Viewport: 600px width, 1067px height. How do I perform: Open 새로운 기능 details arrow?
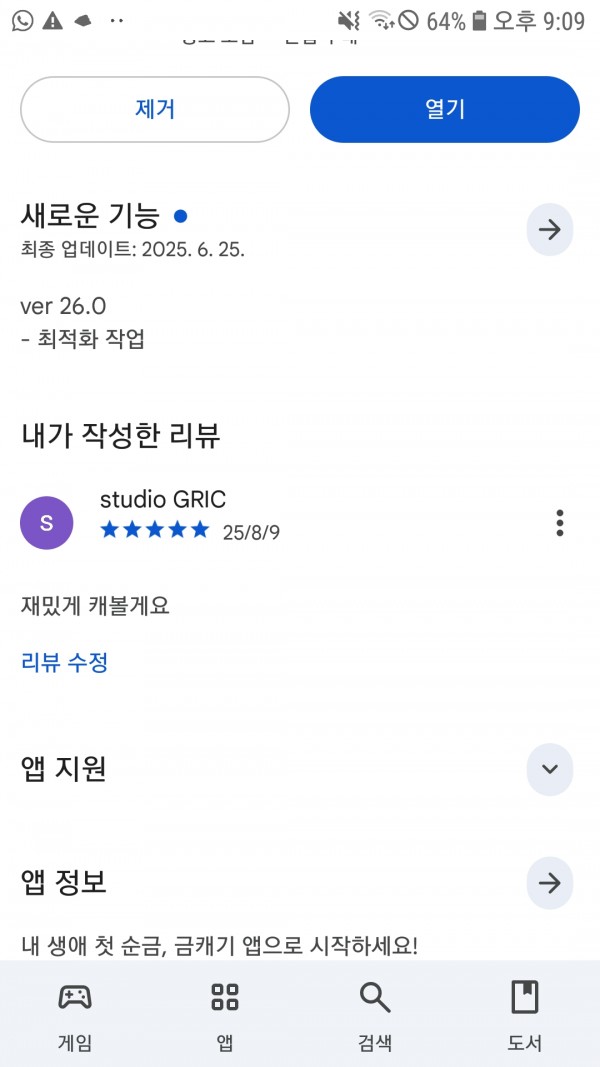550,229
